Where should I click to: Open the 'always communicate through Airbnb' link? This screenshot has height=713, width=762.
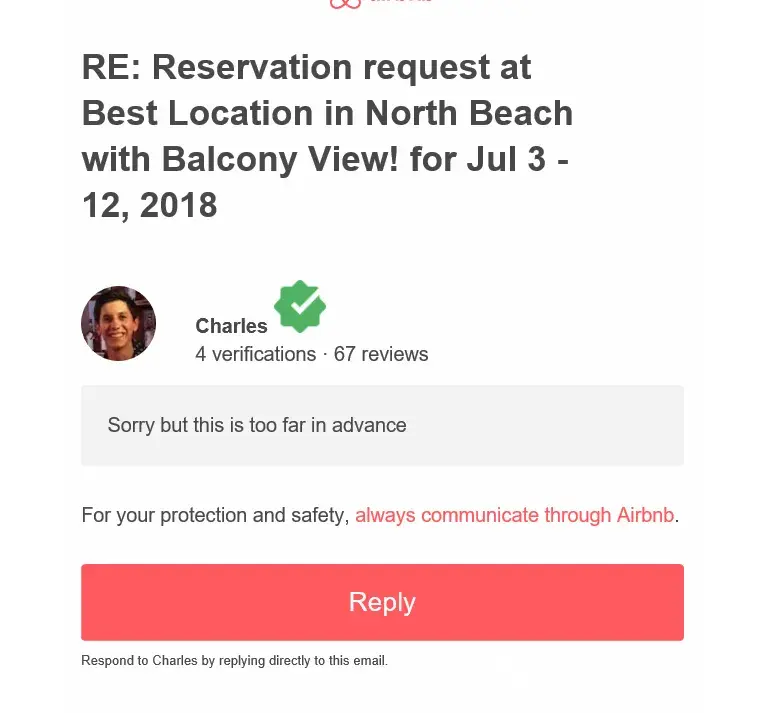coord(514,516)
